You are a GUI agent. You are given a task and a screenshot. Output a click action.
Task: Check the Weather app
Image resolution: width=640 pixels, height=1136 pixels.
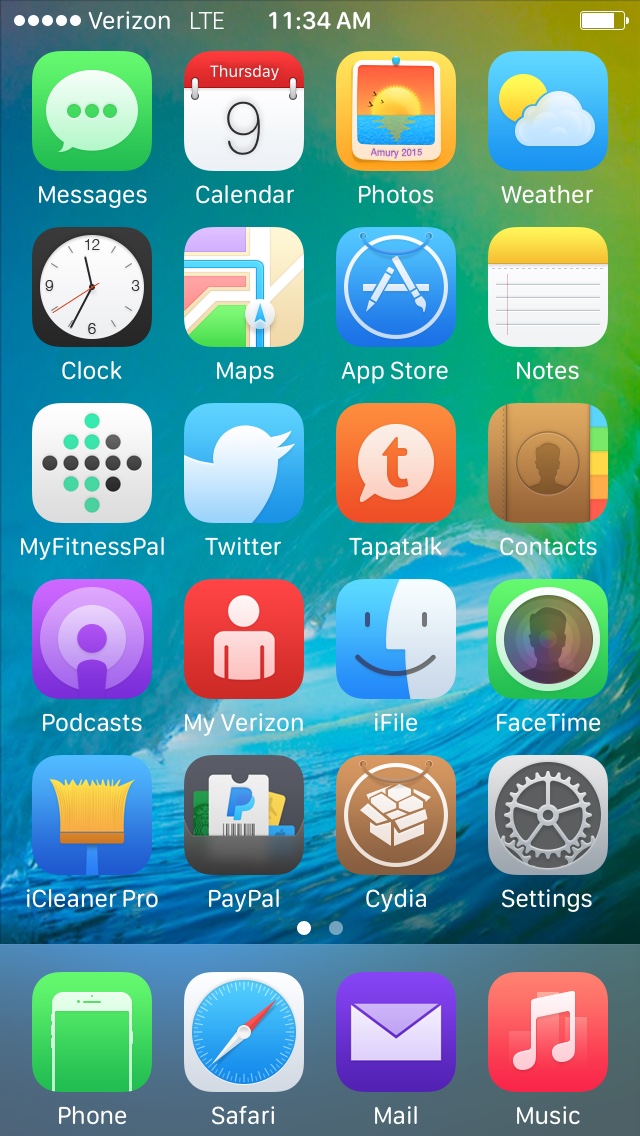click(548, 111)
